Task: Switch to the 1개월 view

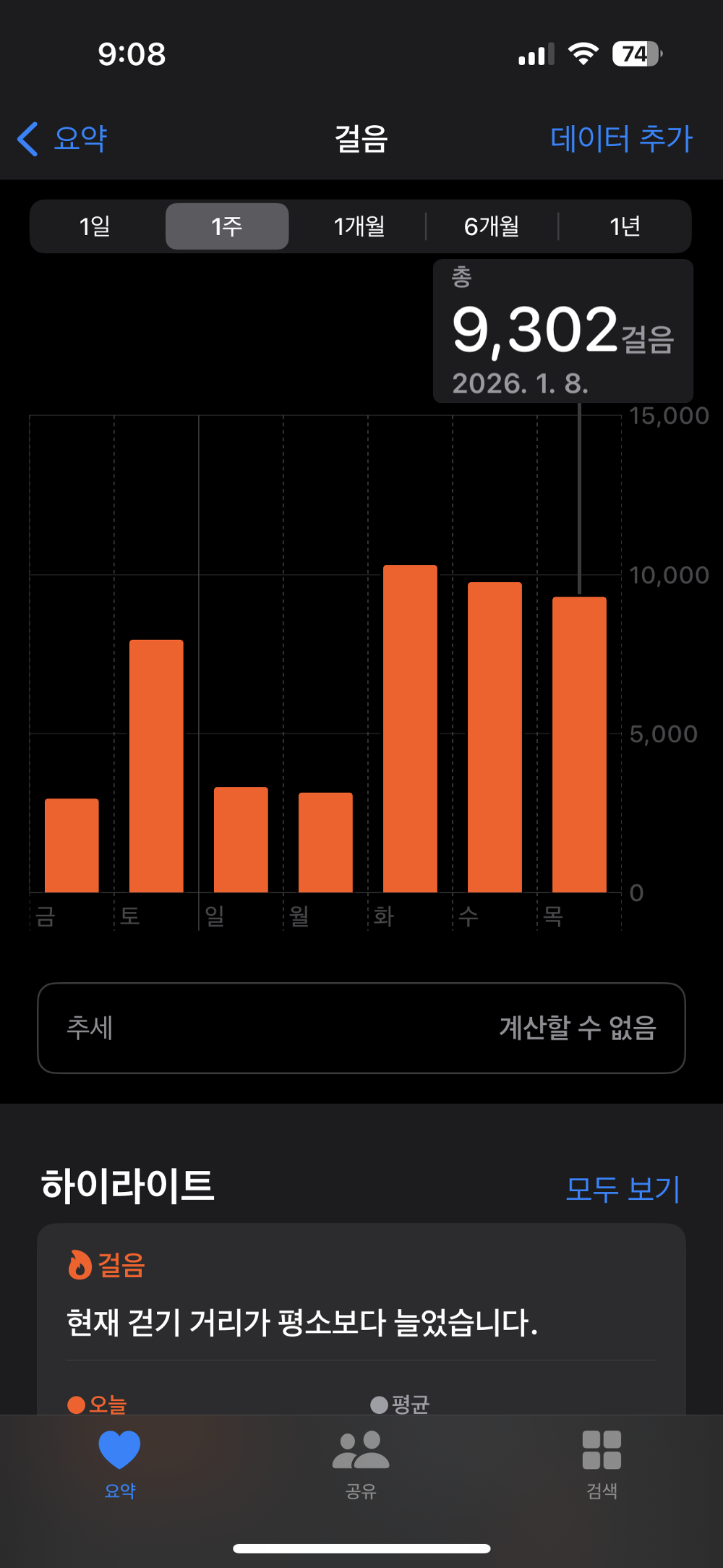Action: (x=359, y=226)
